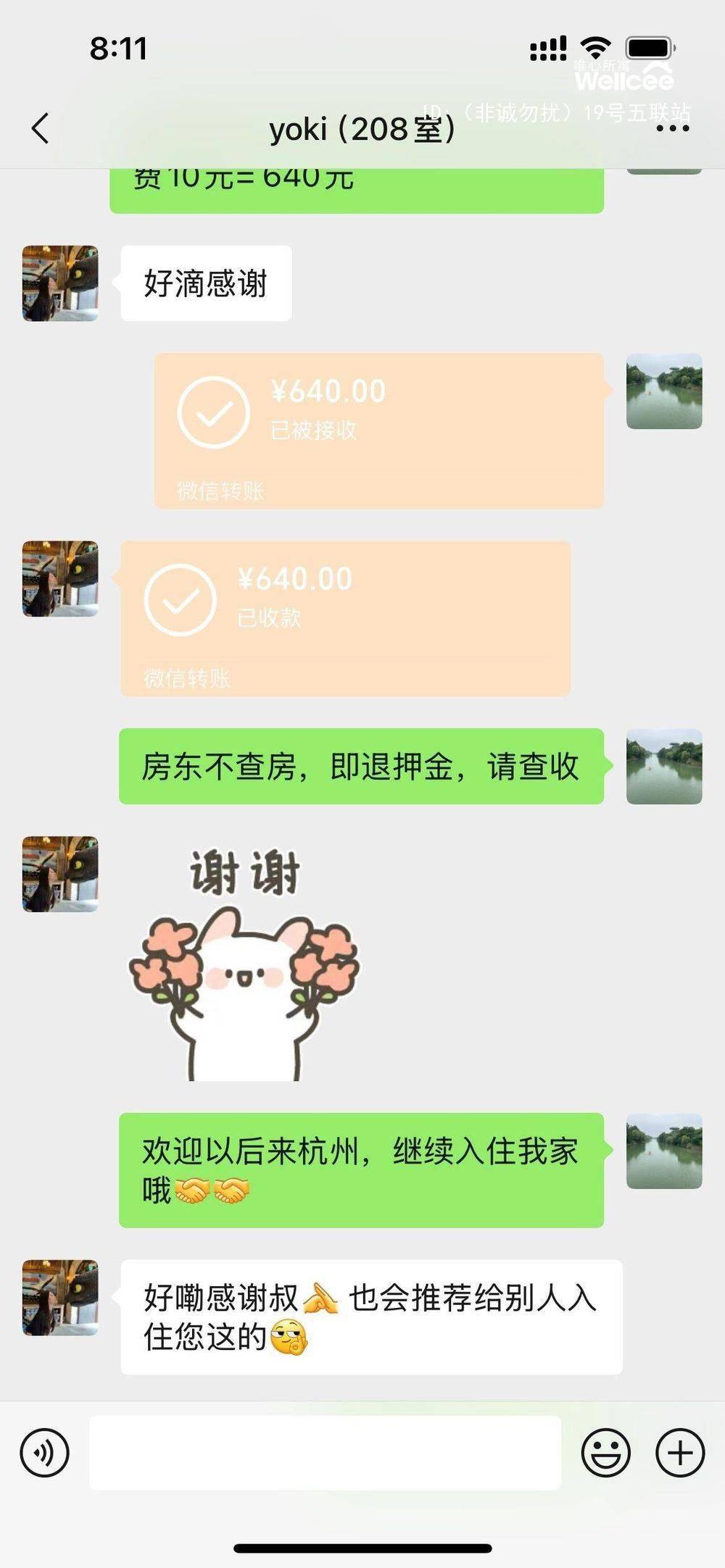The width and height of the screenshot is (725, 1568).
Task: Open the plus attachments menu
Action: pyautogui.click(x=679, y=1453)
